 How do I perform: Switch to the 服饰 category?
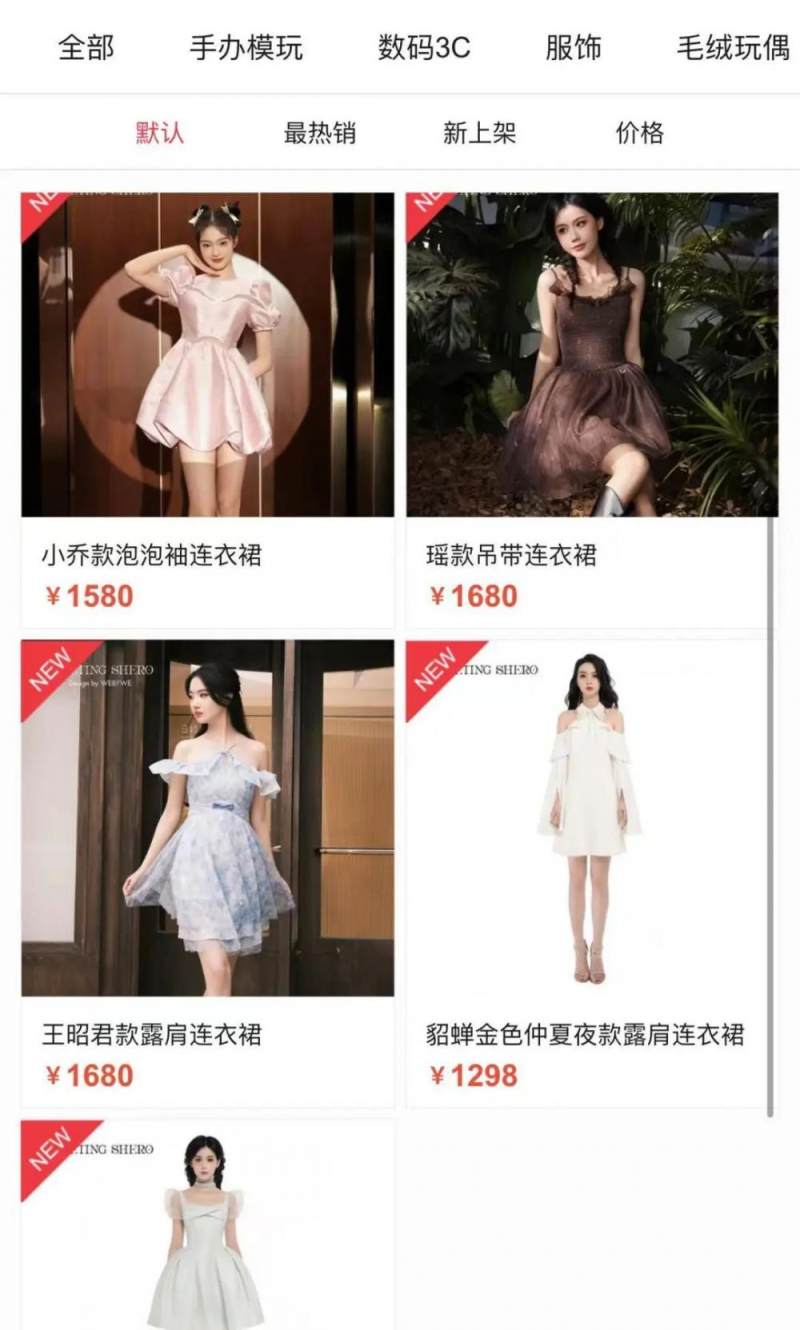pos(573,47)
